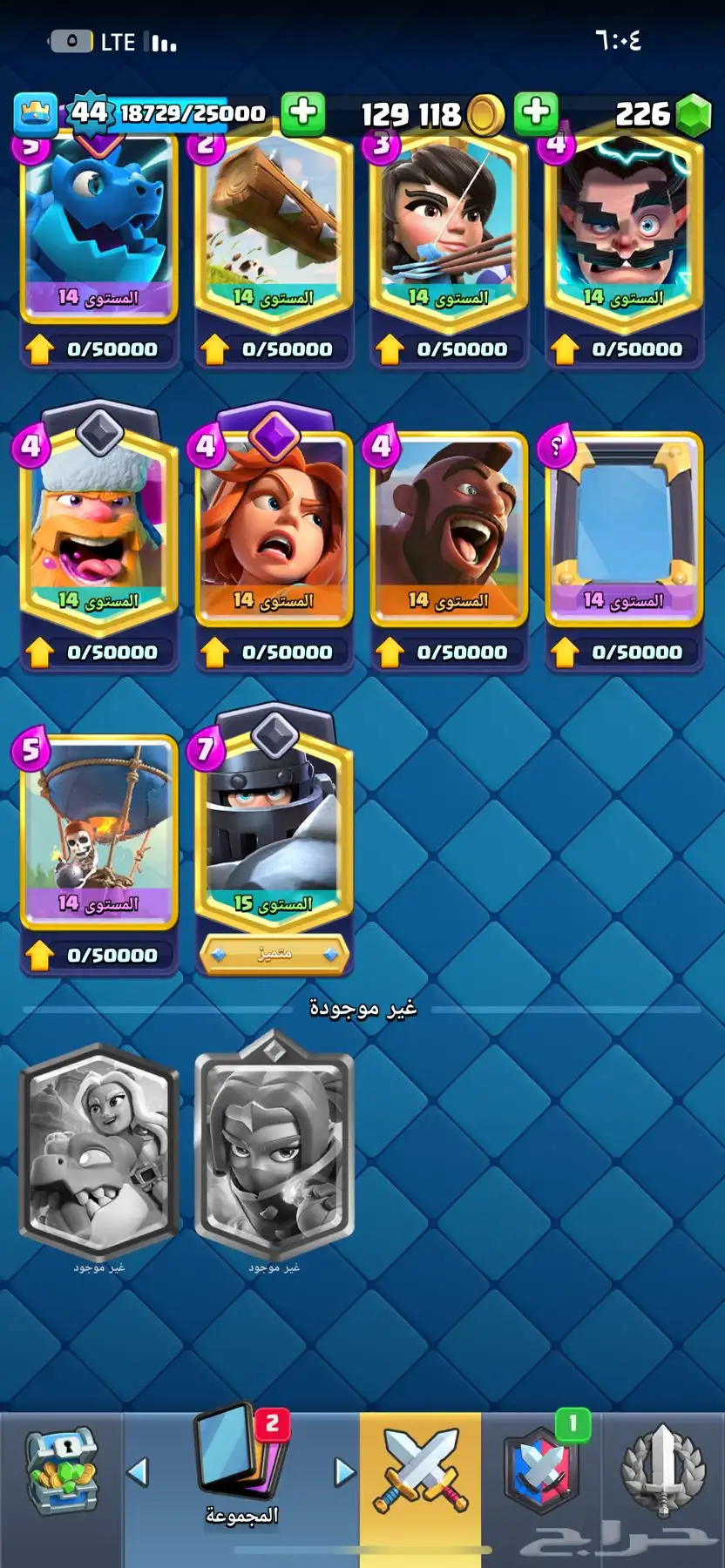Viewport: 725px width, 1568px height.
Task: Tap the green plus beside the XP bar
Action: [x=303, y=113]
